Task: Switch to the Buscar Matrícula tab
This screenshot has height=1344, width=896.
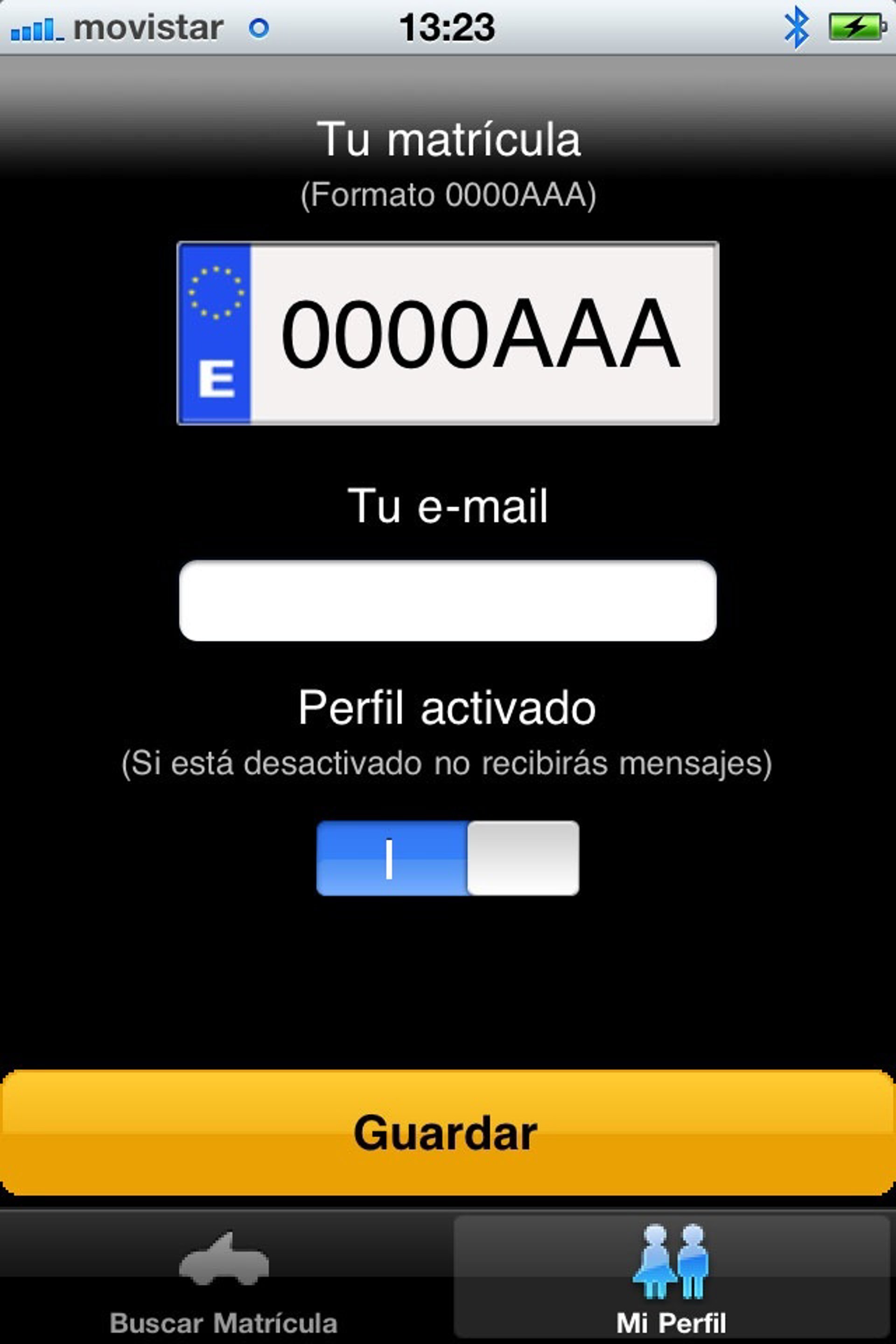Action: 224,1278
